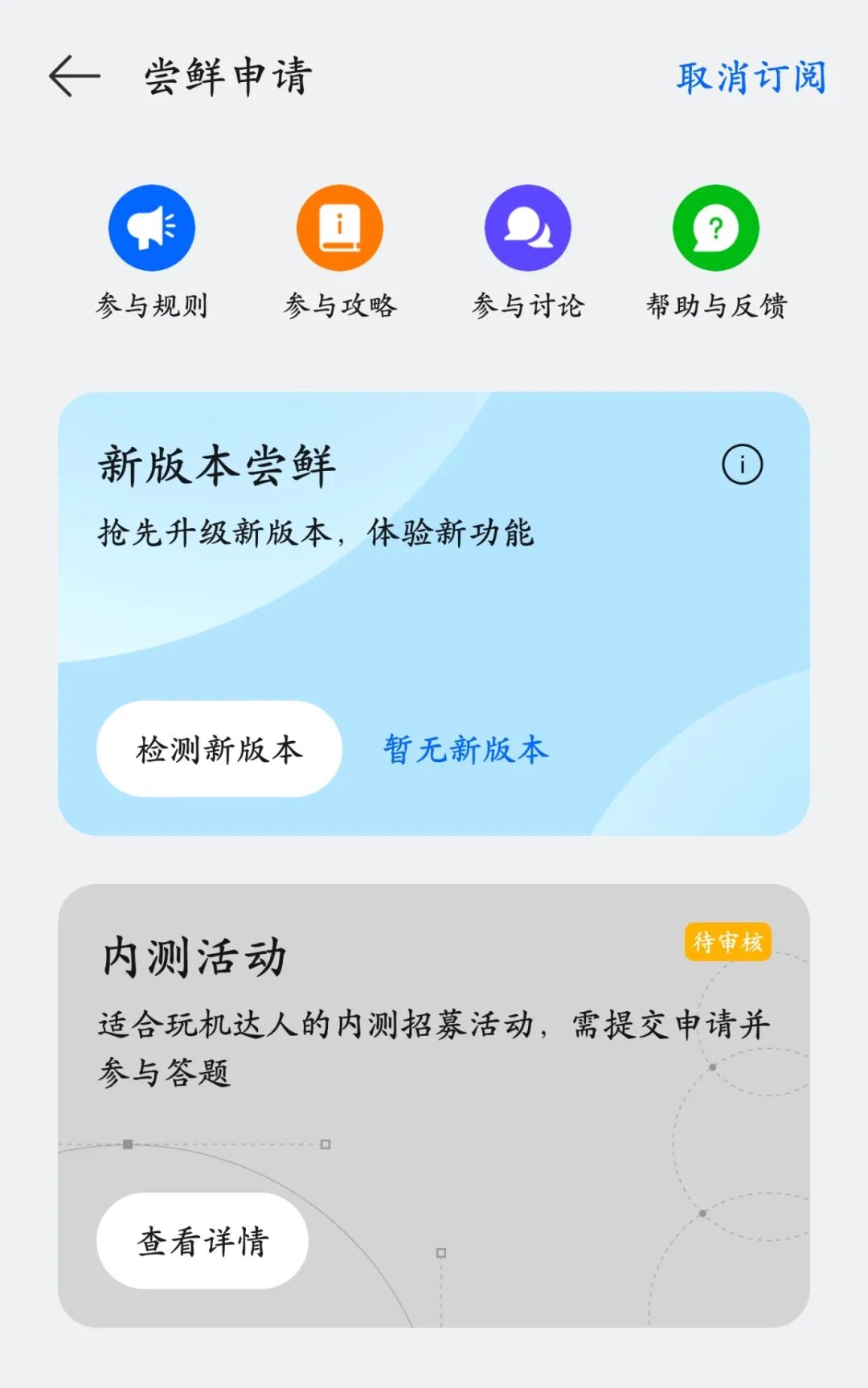View info icon on 新版本尝鲜 card
The width and height of the screenshot is (868, 1388).
click(742, 465)
